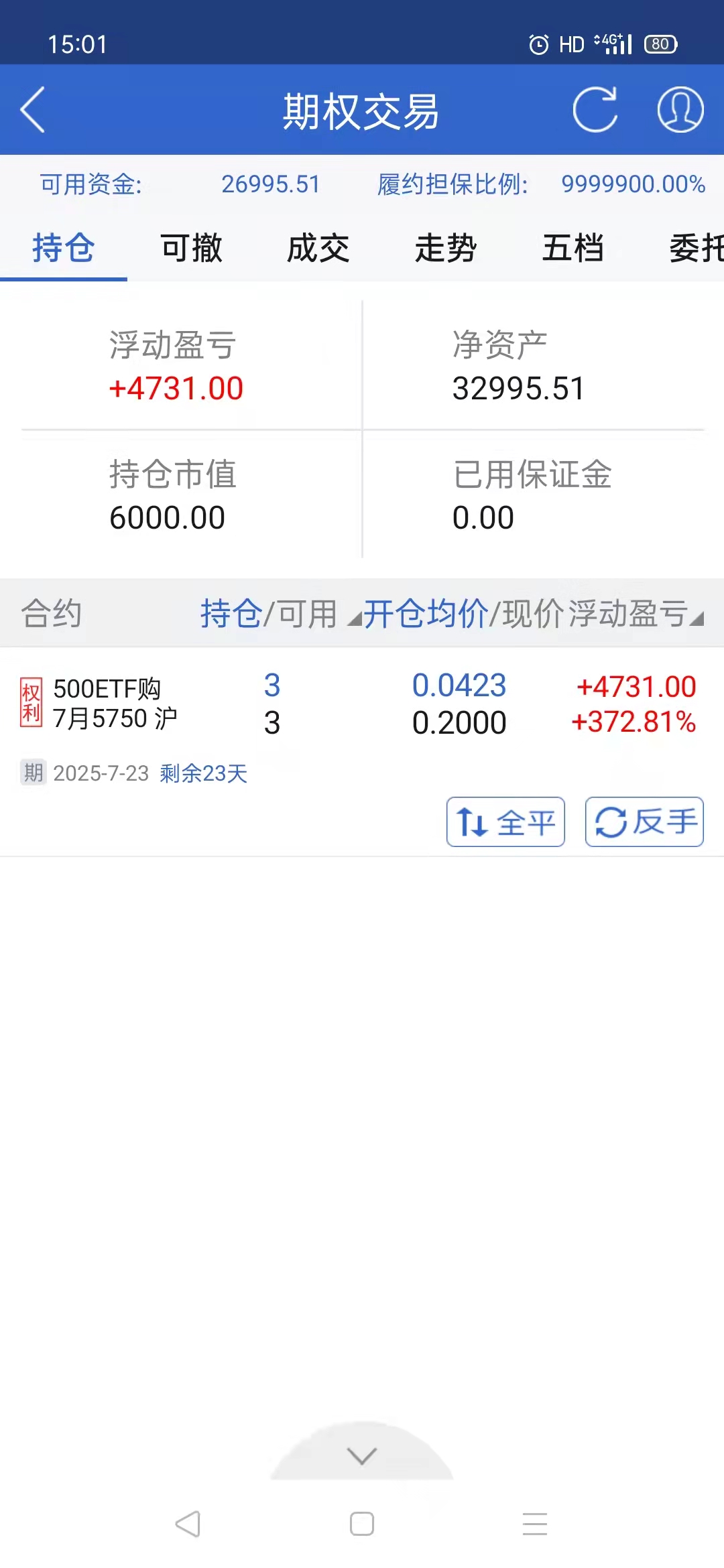Collapse the panel with the bottom chevron
Screen dimensions: 724x1568
pos(362,1455)
